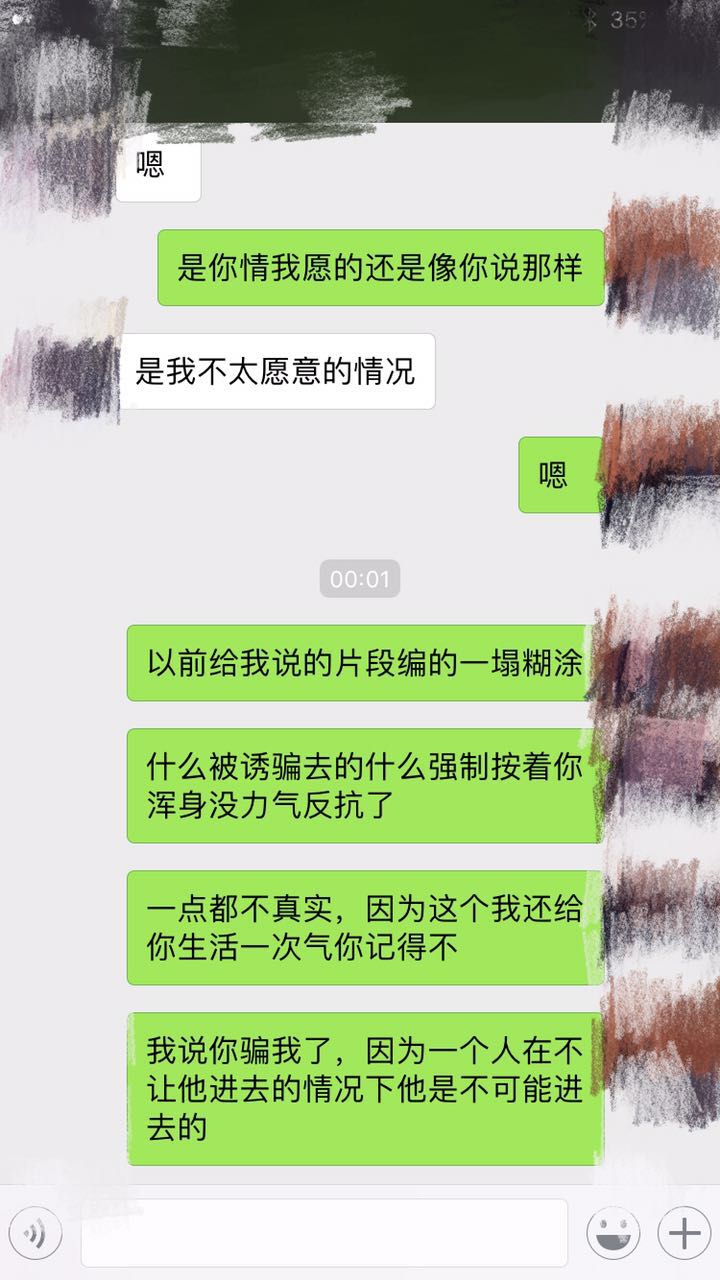This screenshot has width=720, height=1280.
Task: Open the emoji sticker panel
Action: [613, 1234]
